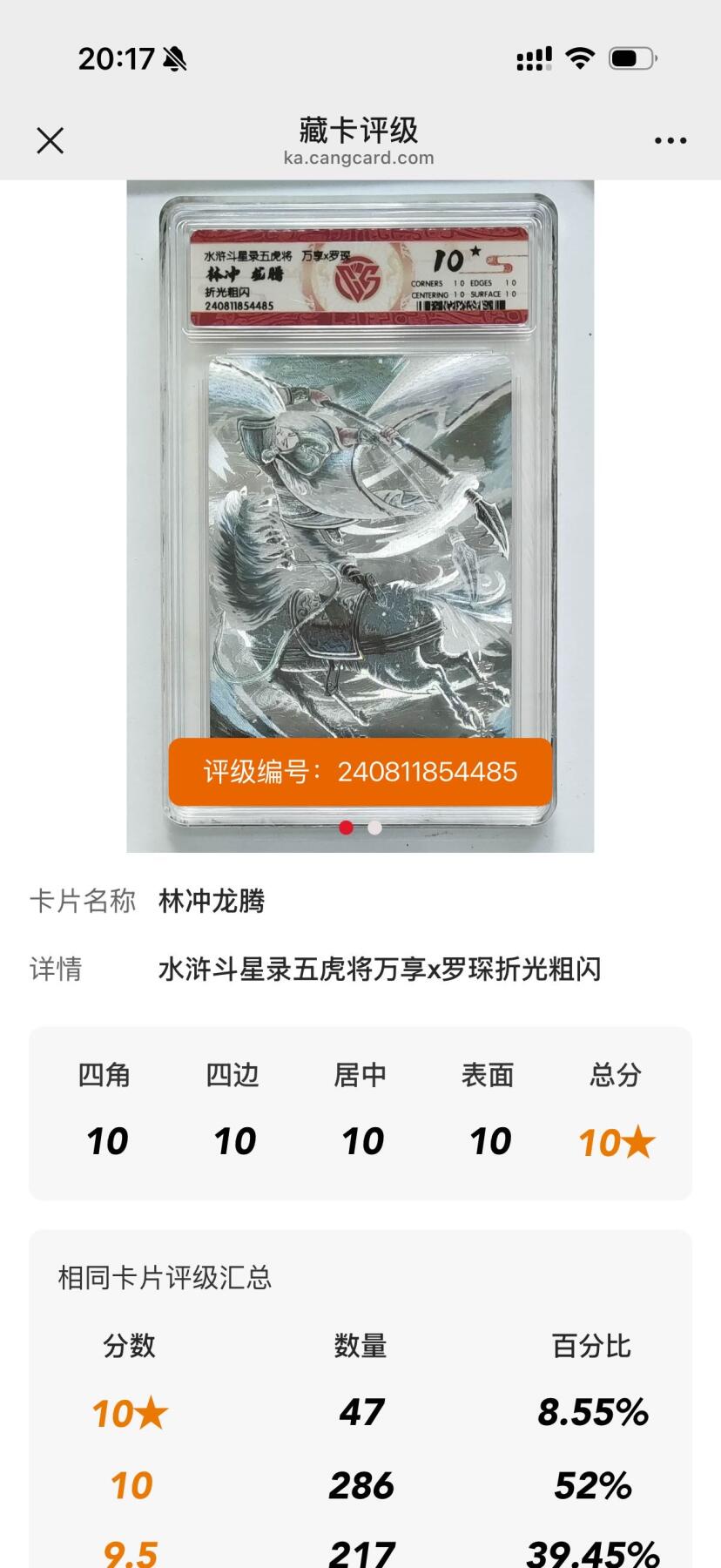Open the ka.cangcard.com link
This screenshot has width=721, height=1568.
[360, 158]
